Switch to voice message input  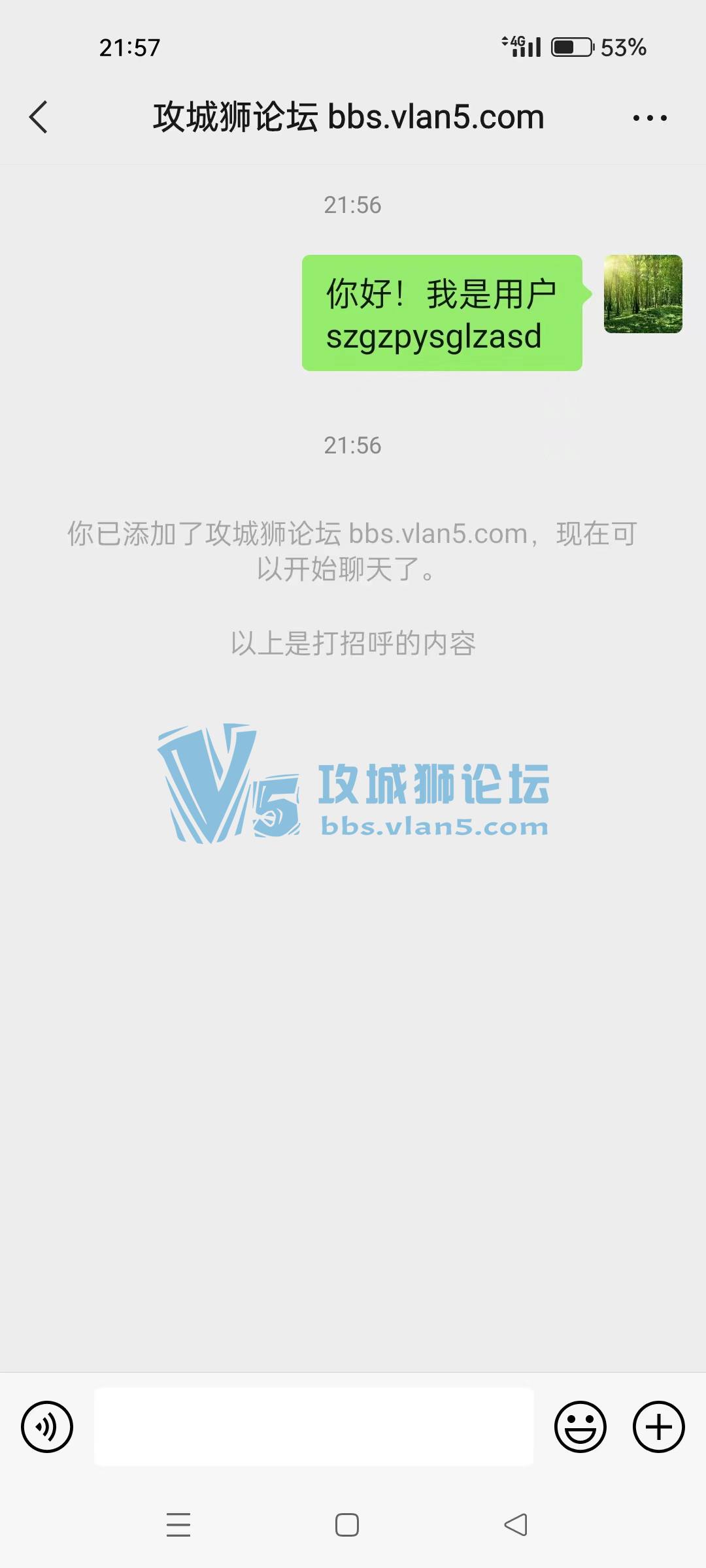coord(47,1427)
